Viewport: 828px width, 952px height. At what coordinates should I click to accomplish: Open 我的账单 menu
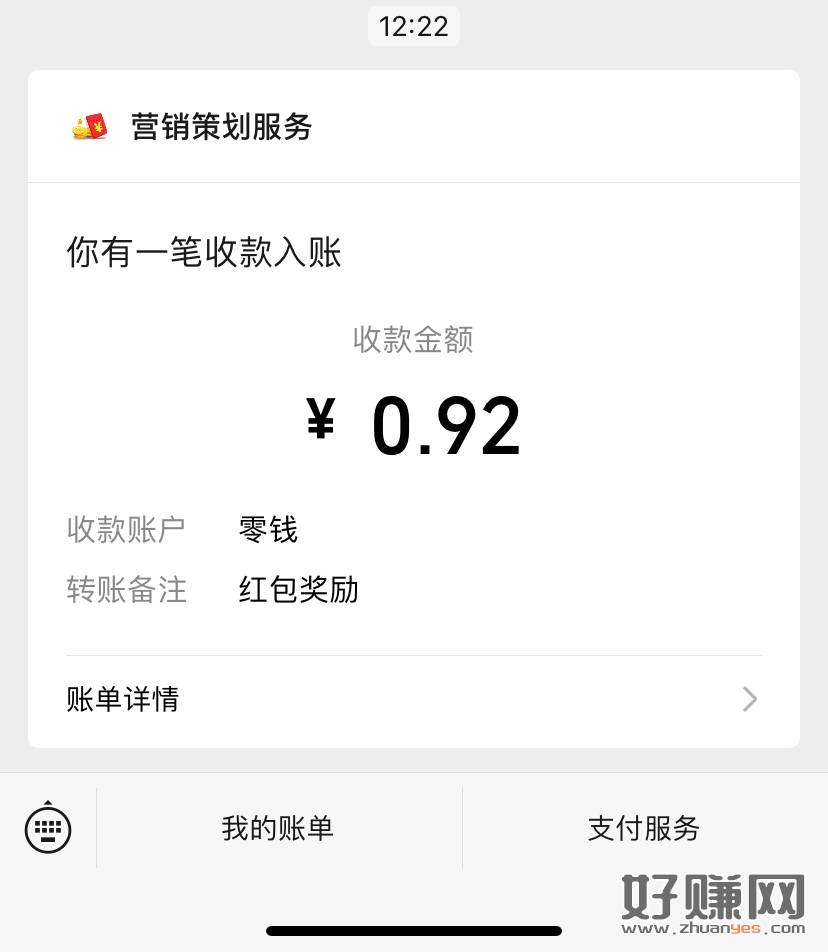278,828
